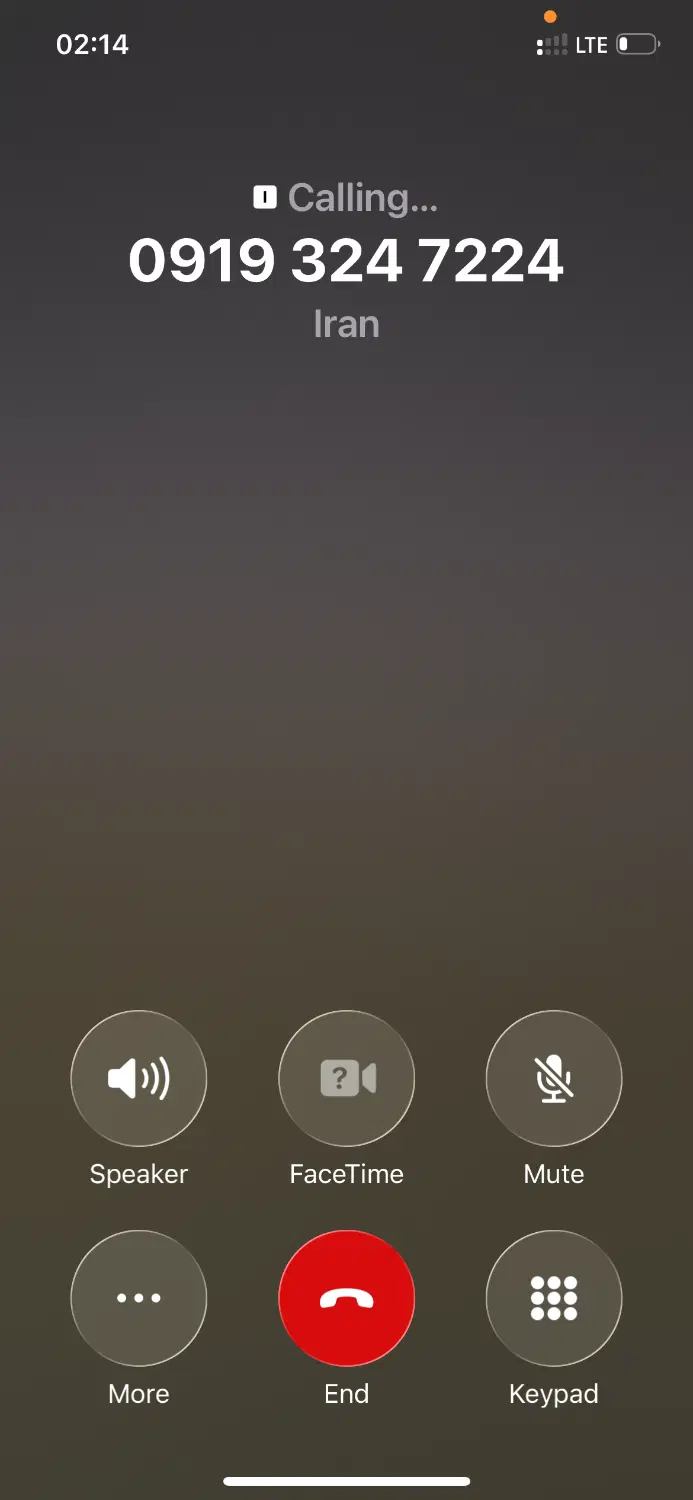Viewport: 693px width, 1500px height.
Task: Switch the call to FaceTime video
Action: (346, 1078)
